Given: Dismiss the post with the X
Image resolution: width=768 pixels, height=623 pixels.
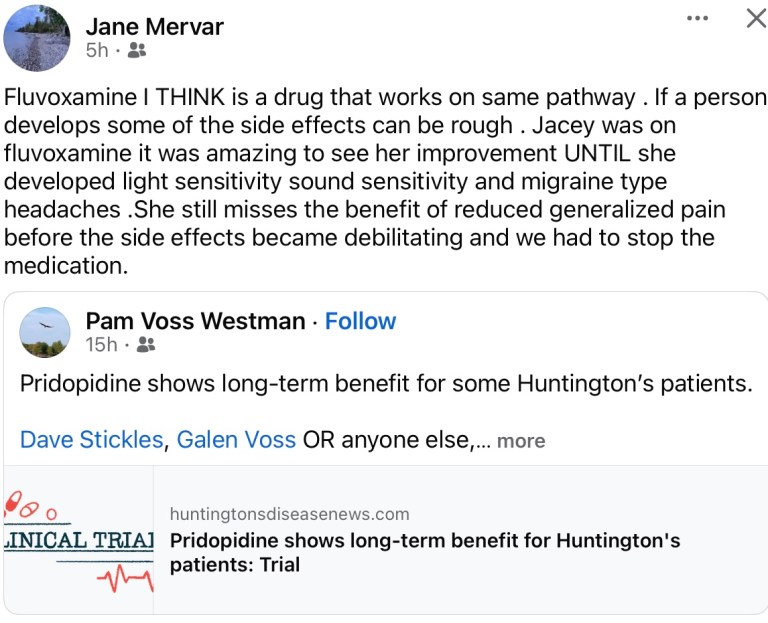Looking at the screenshot, I should tap(756, 18).
